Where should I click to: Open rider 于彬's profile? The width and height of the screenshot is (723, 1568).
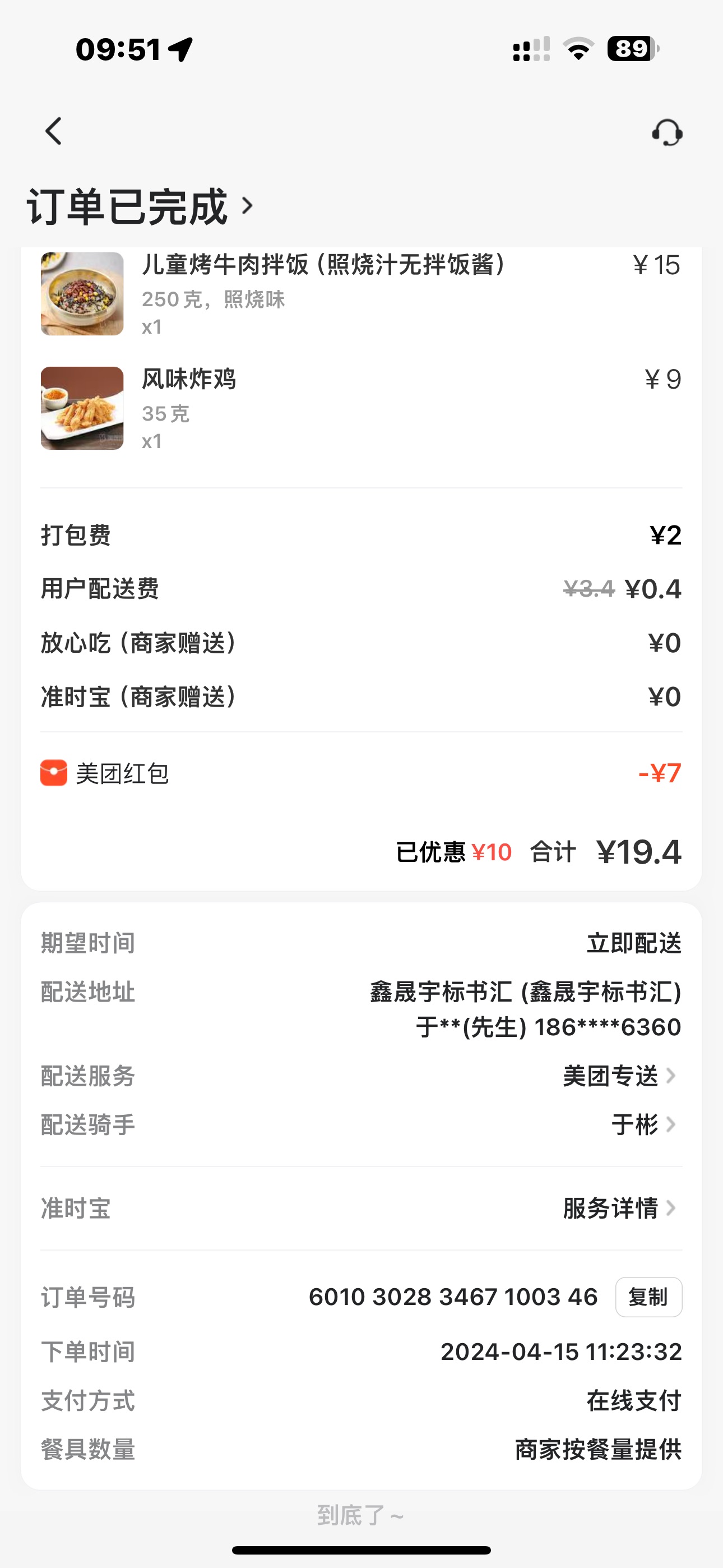click(643, 1124)
